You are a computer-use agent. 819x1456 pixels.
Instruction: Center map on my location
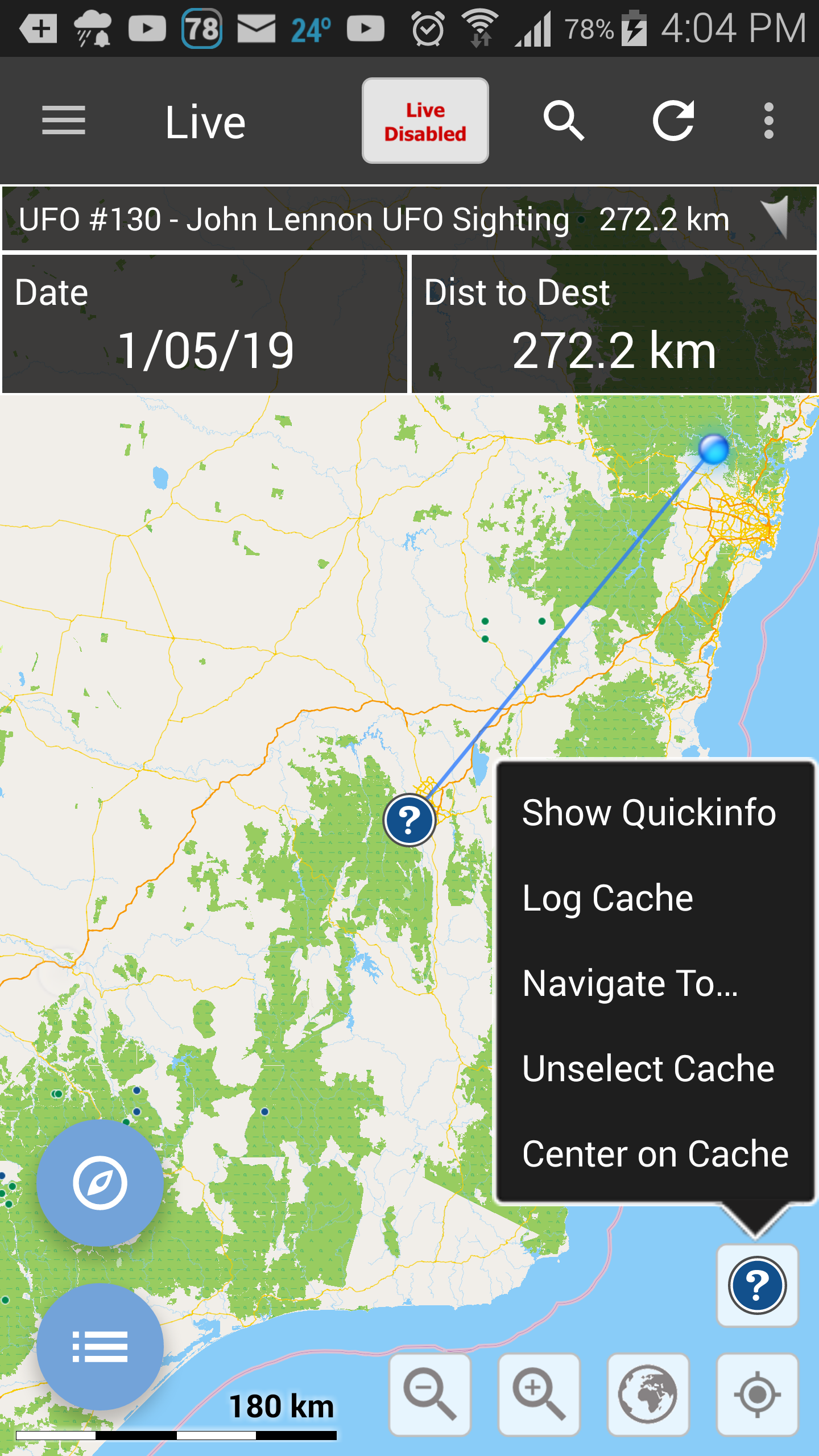point(758,1395)
